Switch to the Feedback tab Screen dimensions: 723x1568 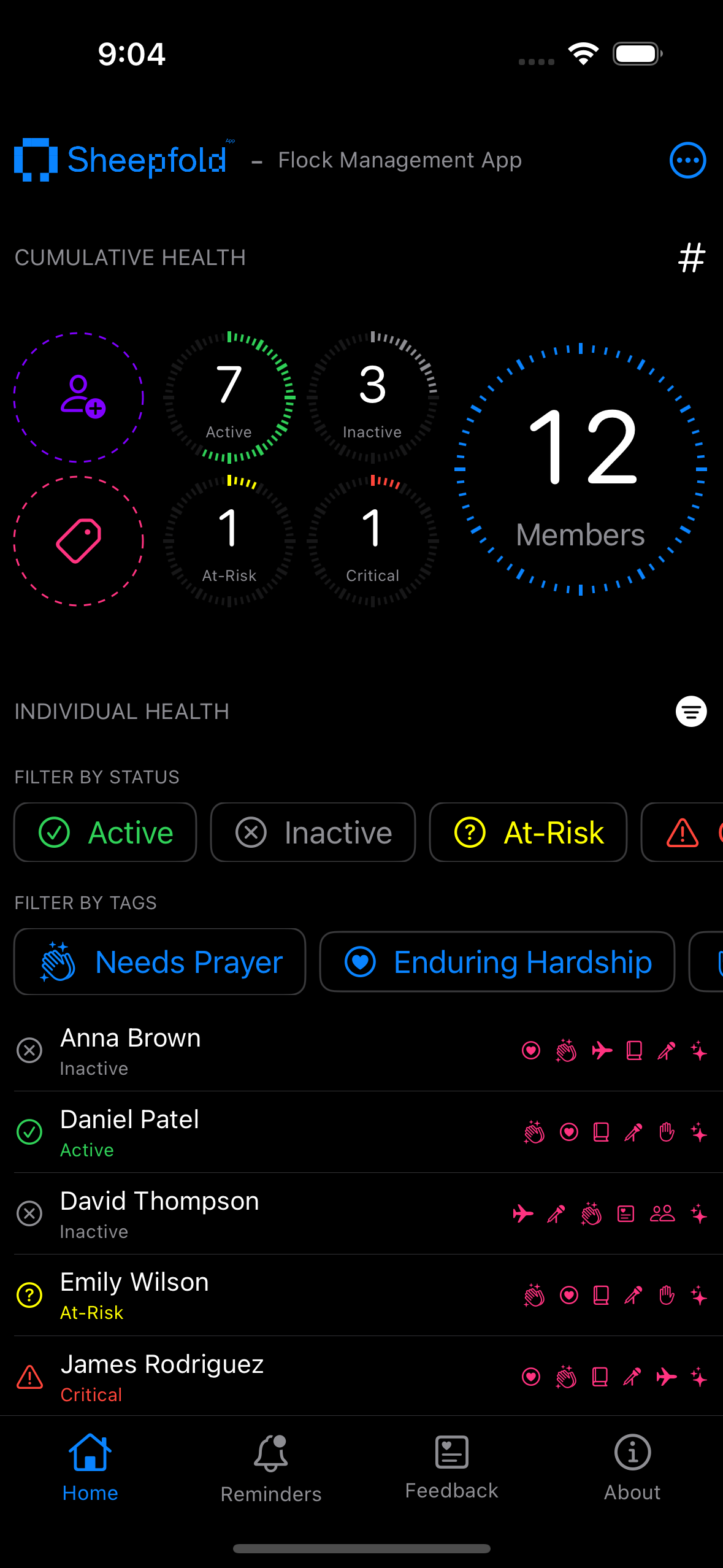click(x=452, y=1467)
